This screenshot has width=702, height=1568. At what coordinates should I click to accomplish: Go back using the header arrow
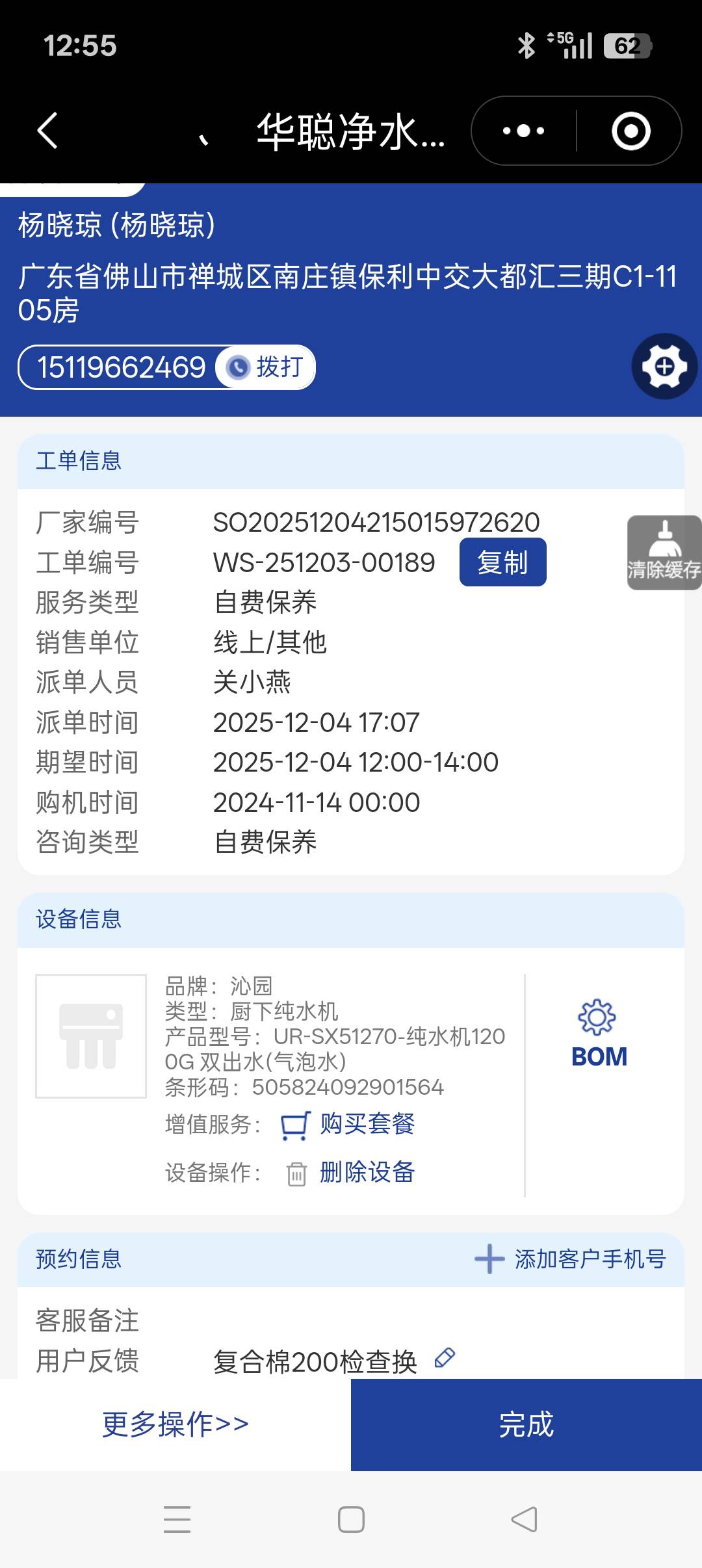coord(48,131)
